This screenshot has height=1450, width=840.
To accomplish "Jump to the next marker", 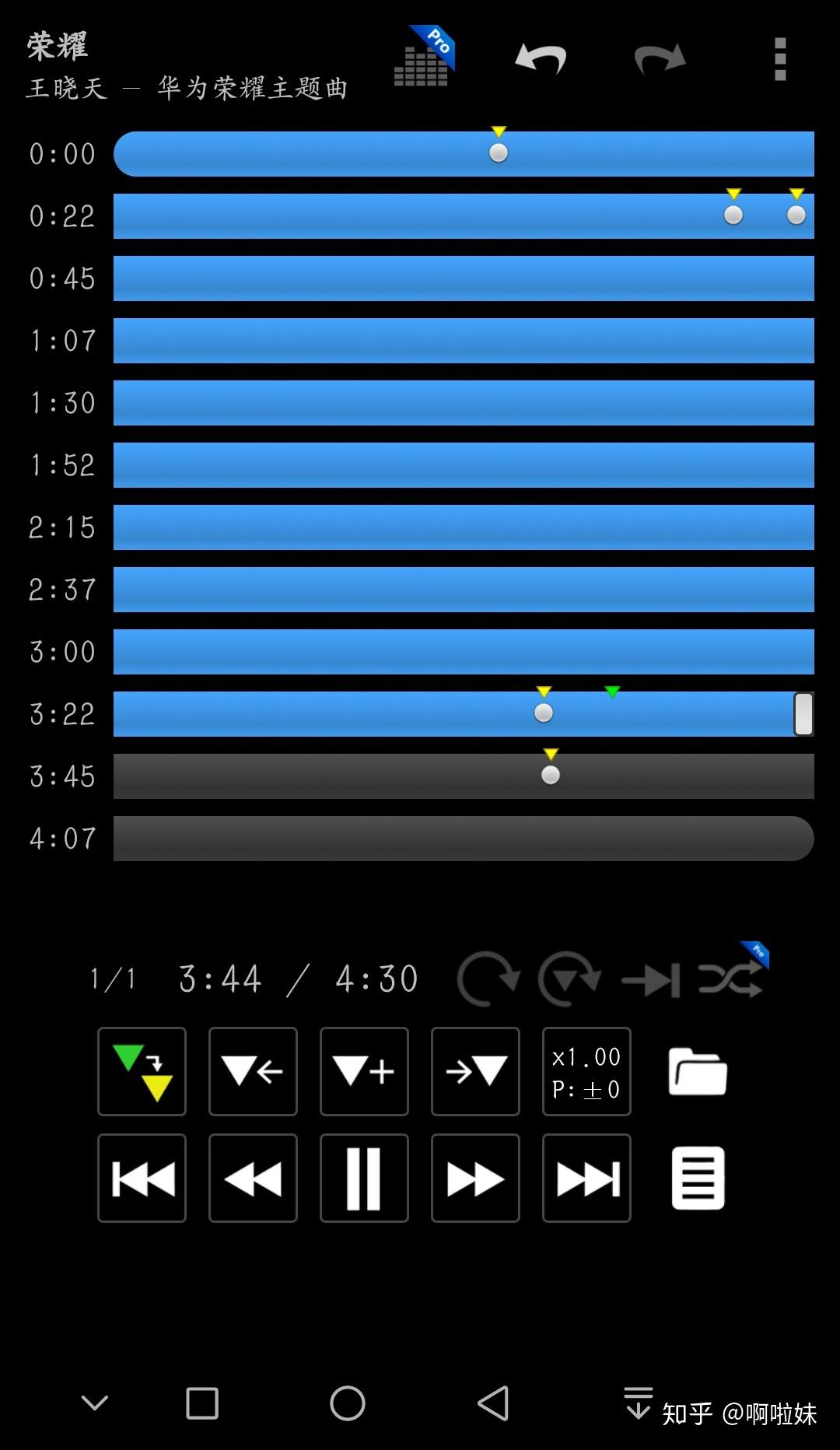I will pos(475,1072).
